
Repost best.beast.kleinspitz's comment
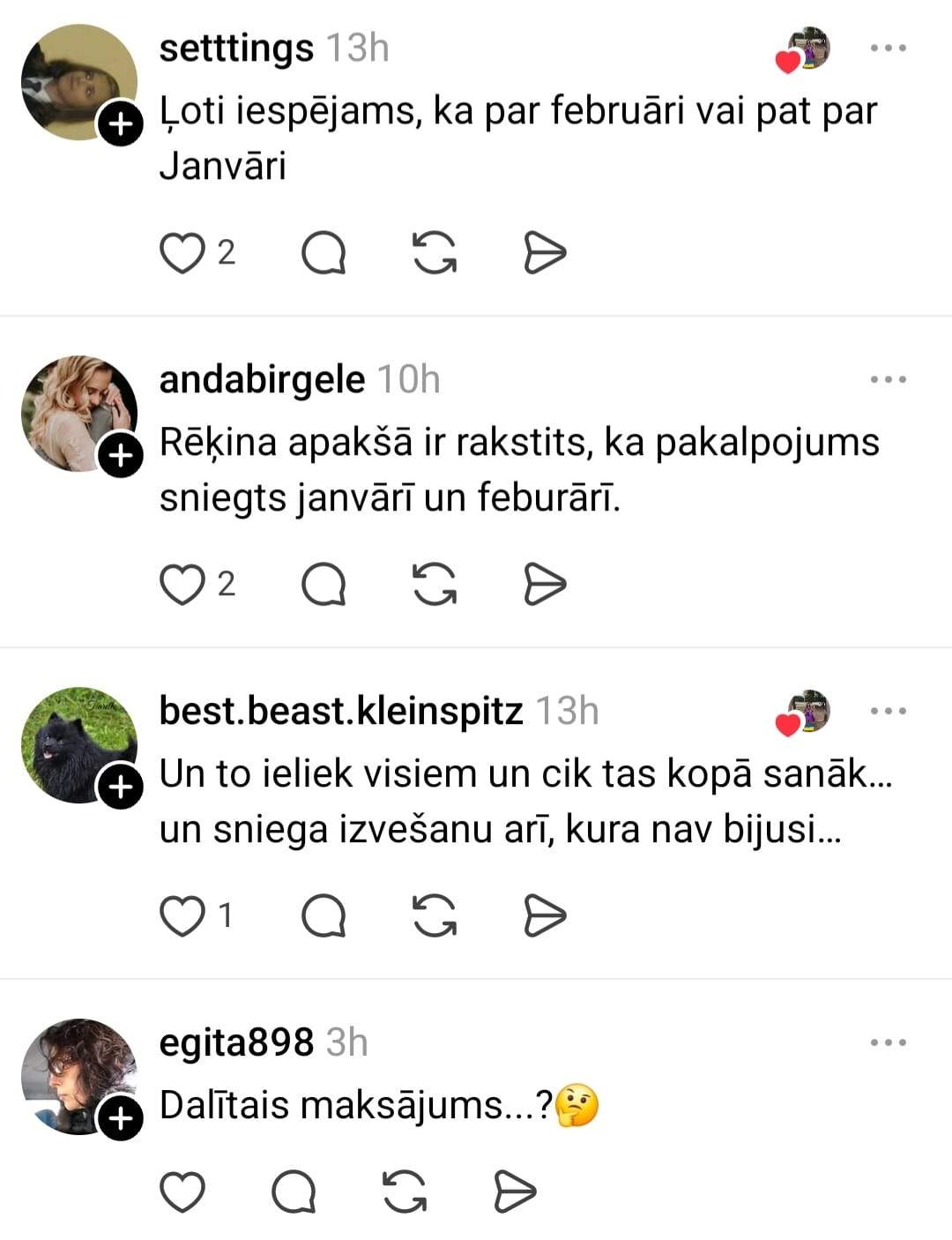tap(435, 915)
